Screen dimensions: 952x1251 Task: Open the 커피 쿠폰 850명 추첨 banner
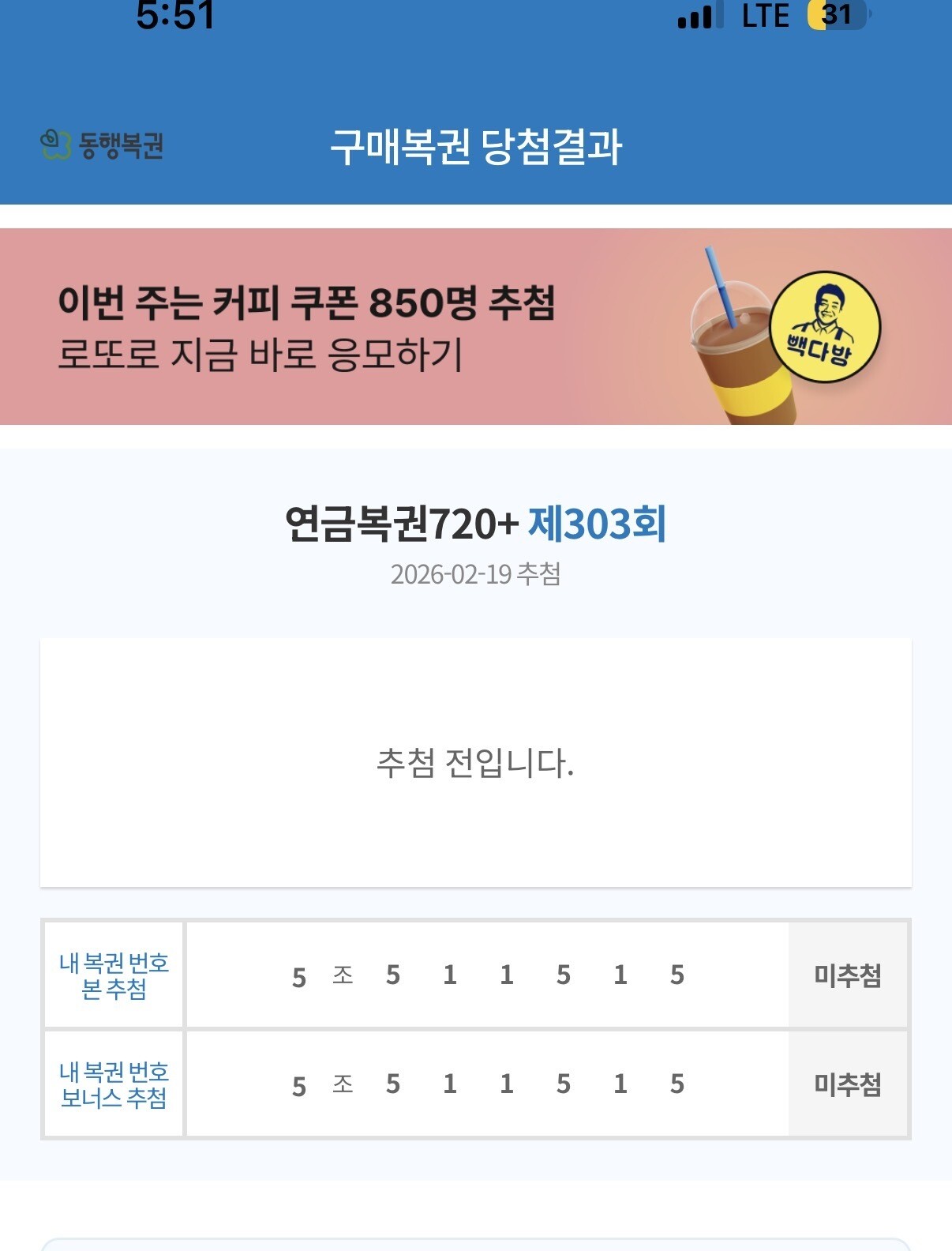476,326
